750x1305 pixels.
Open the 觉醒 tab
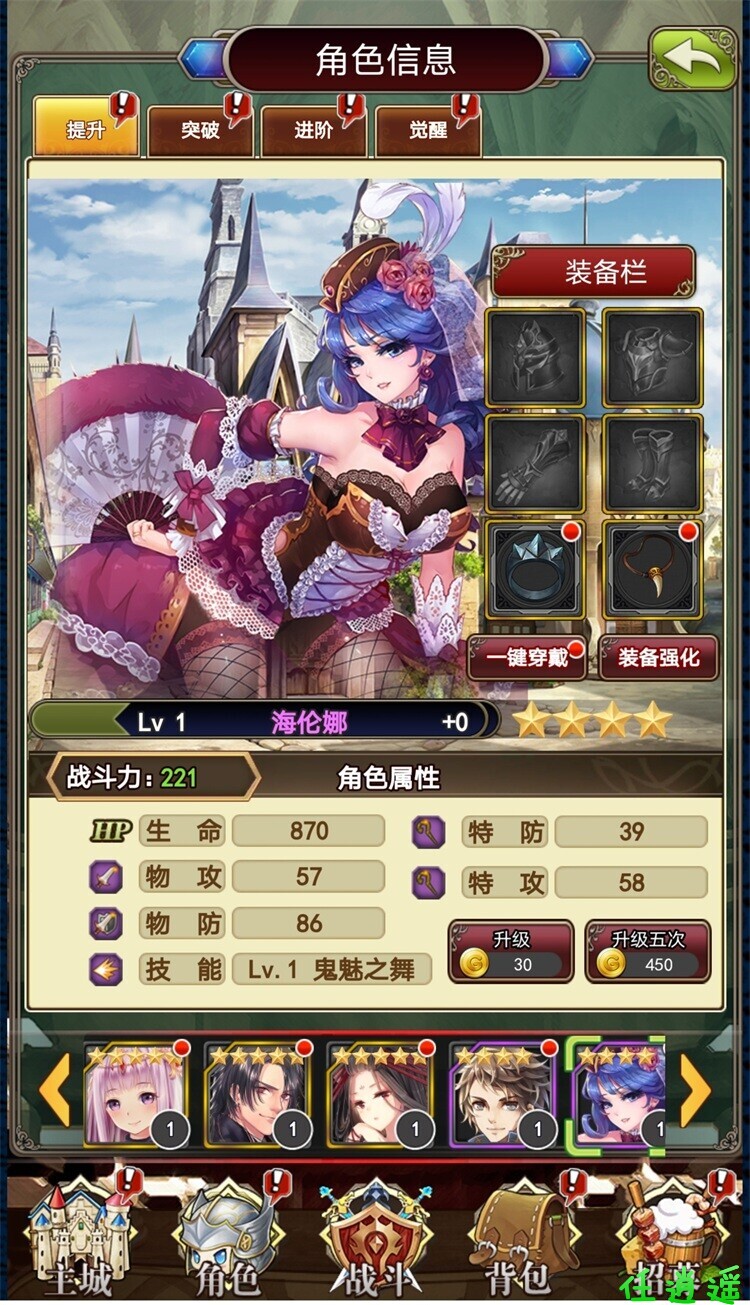click(428, 130)
